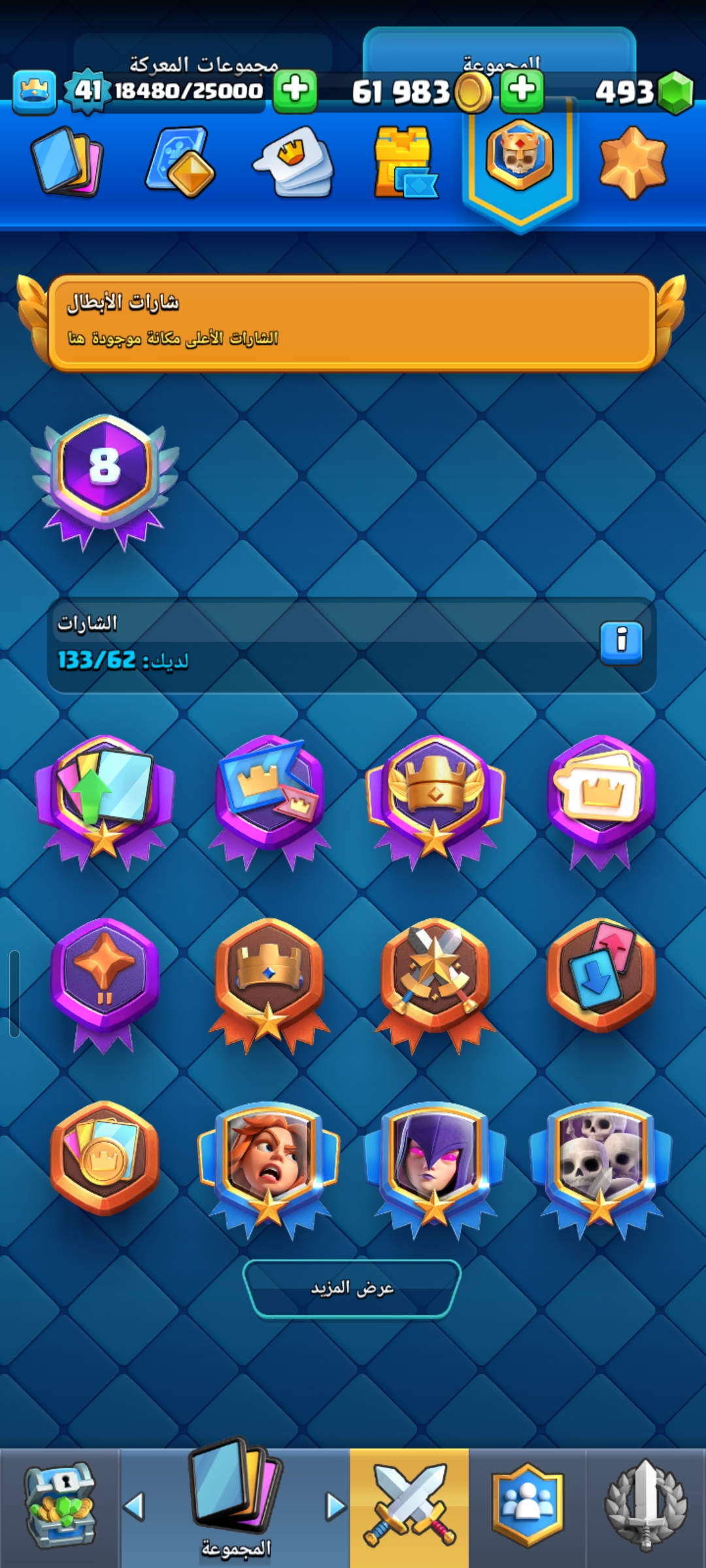This screenshot has width=706, height=1568.
Task: Go to the battle crossed swords tab
Action: pos(409,1505)
